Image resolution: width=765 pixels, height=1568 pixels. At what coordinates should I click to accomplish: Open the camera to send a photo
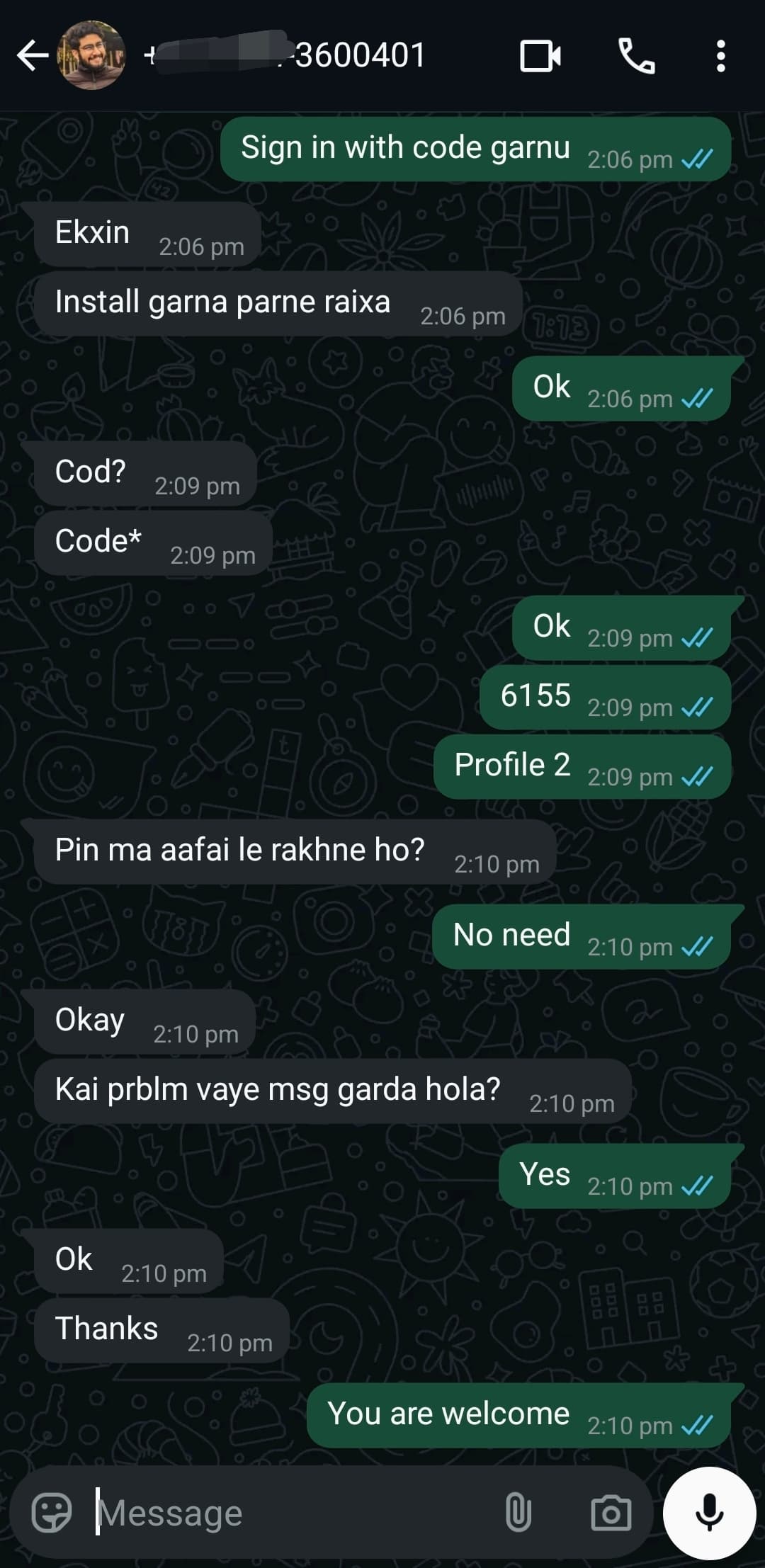click(x=611, y=1512)
